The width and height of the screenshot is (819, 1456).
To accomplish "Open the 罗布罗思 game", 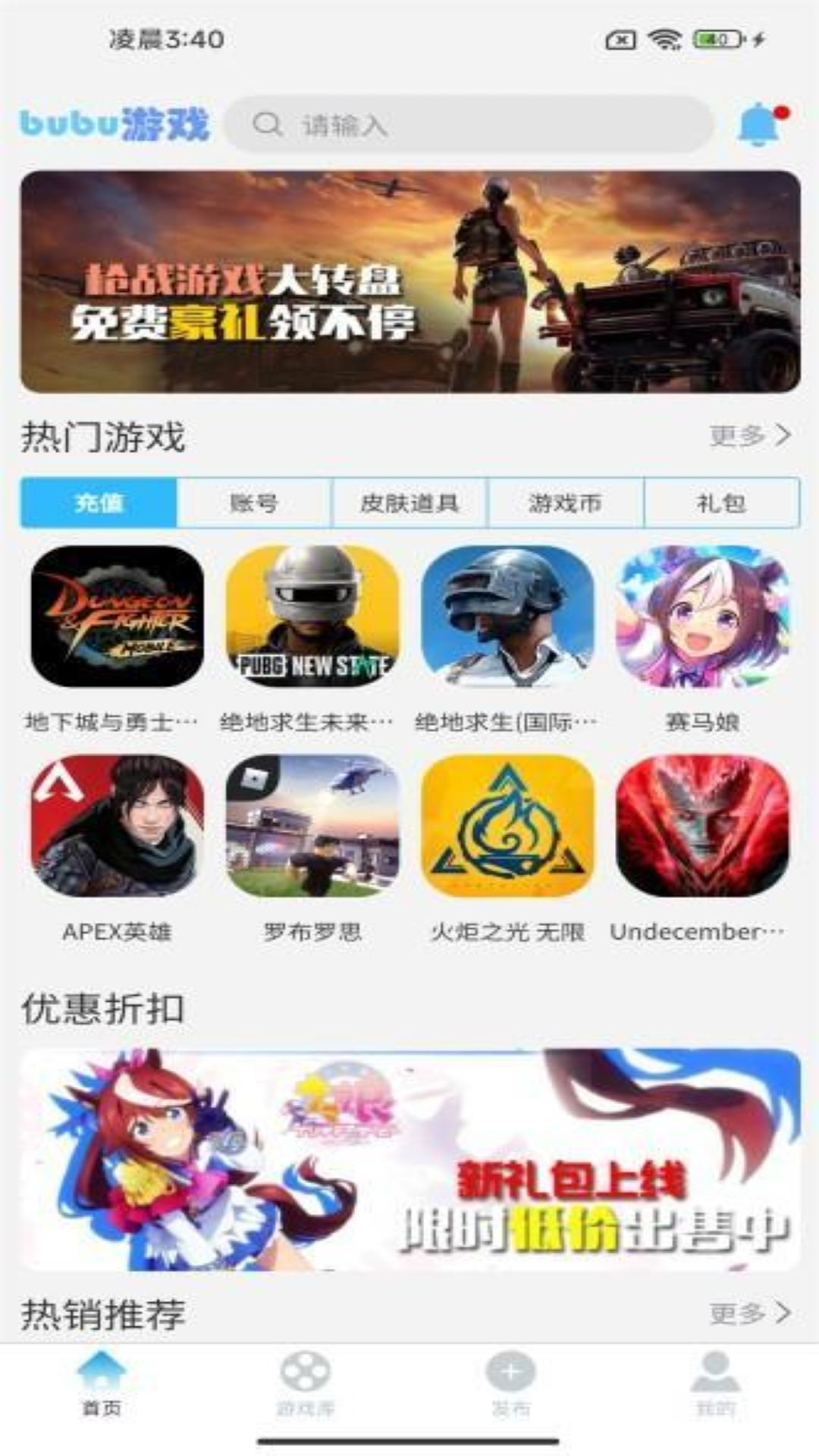I will point(312,826).
